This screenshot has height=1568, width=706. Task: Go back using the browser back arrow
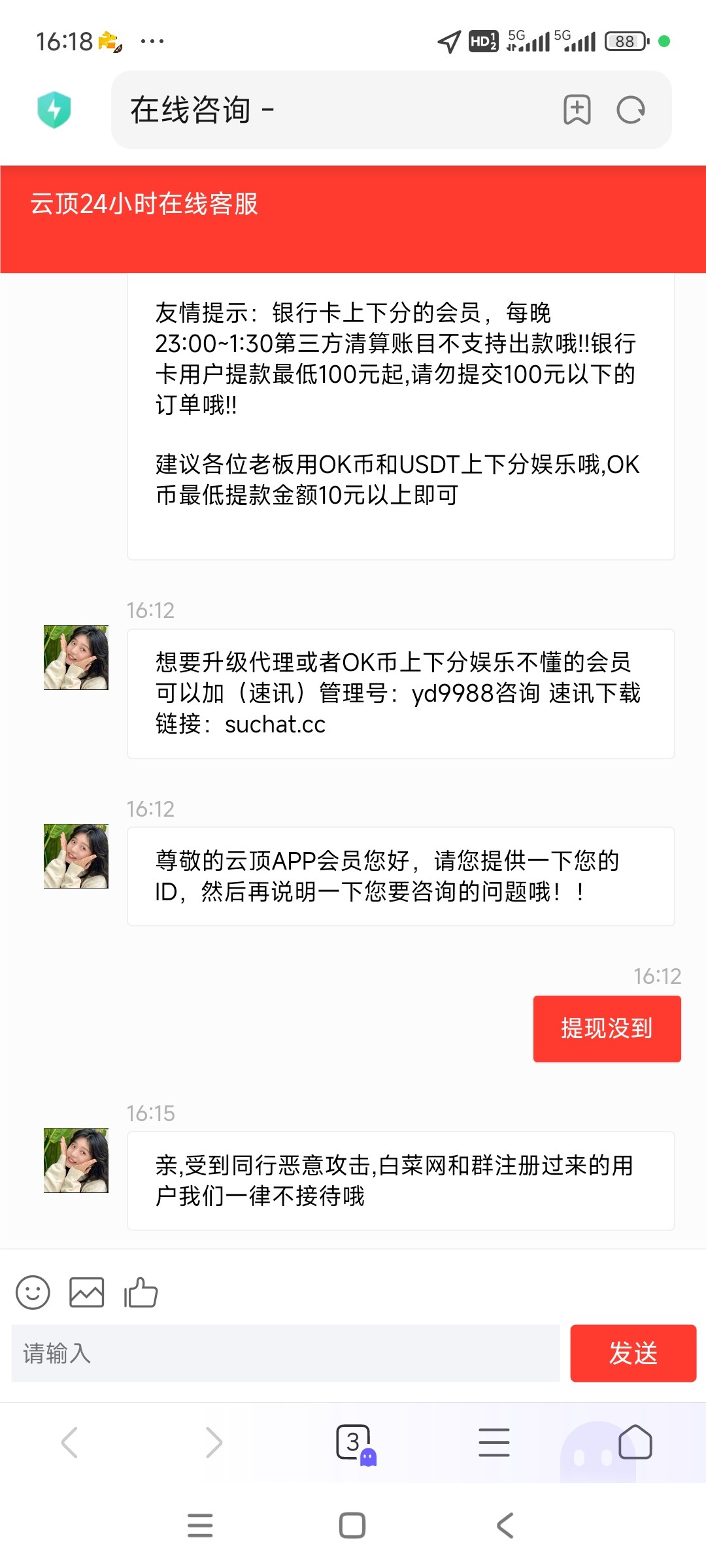point(71,1443)
